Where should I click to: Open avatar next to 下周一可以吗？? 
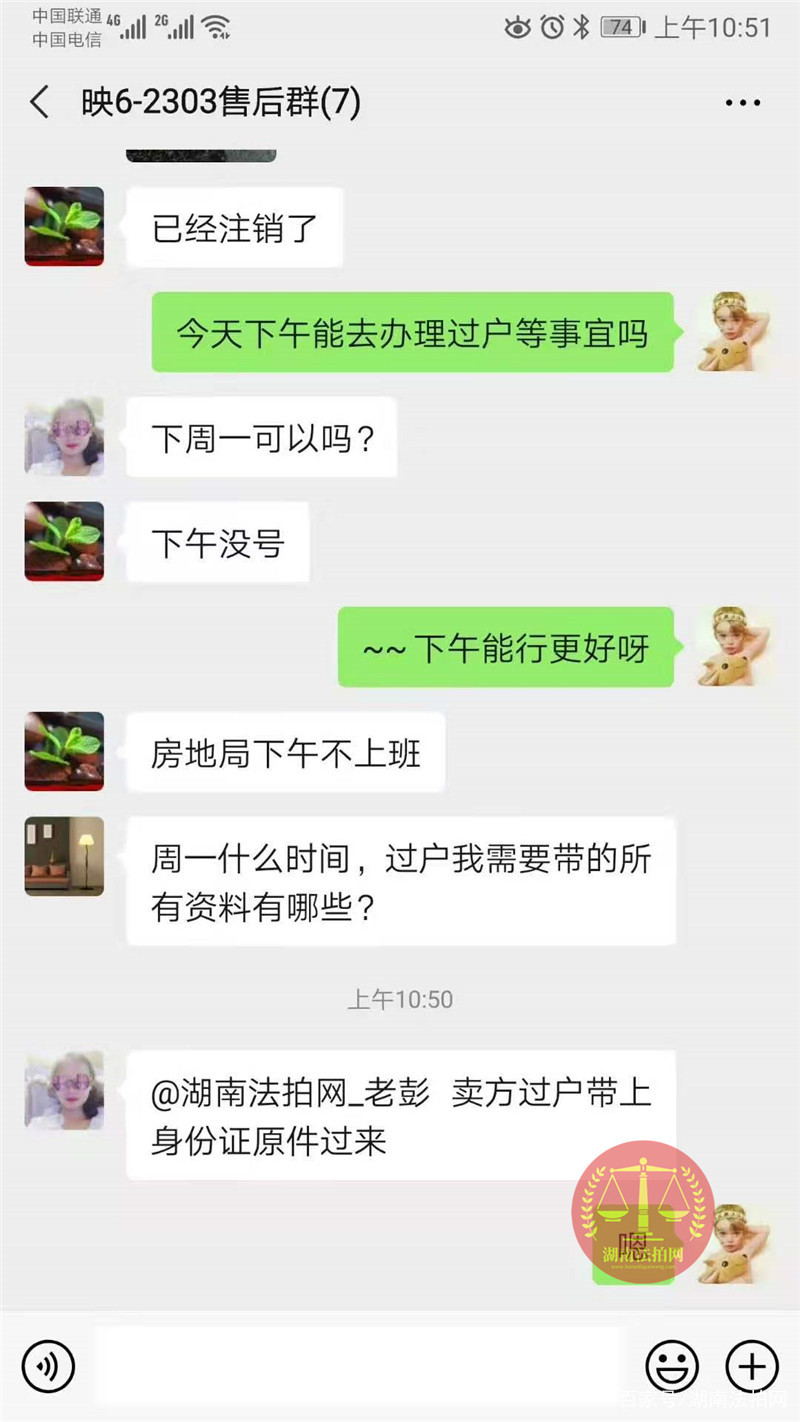tap(65, 437)
